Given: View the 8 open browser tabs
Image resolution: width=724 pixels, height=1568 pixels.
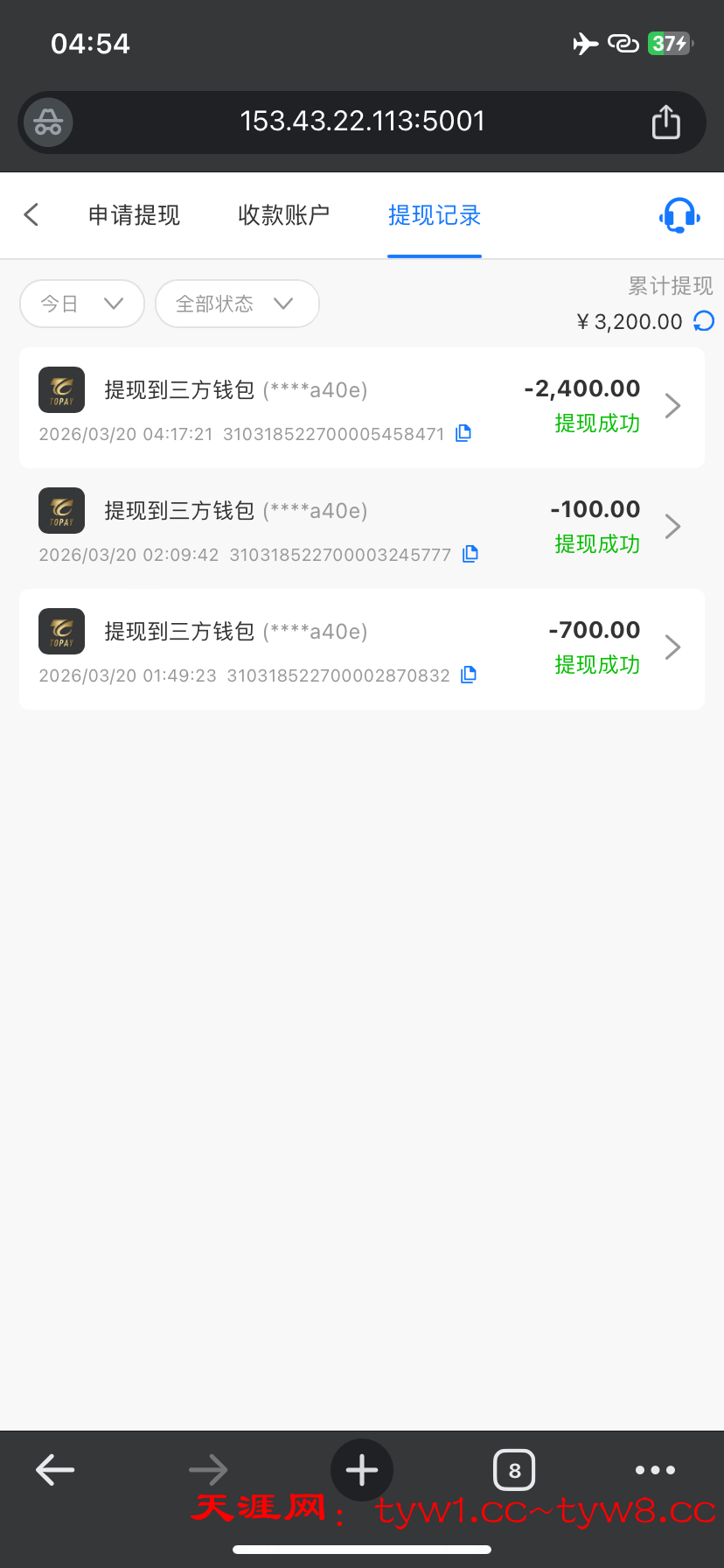Looking at the screenshot, I should [514, 1470].
